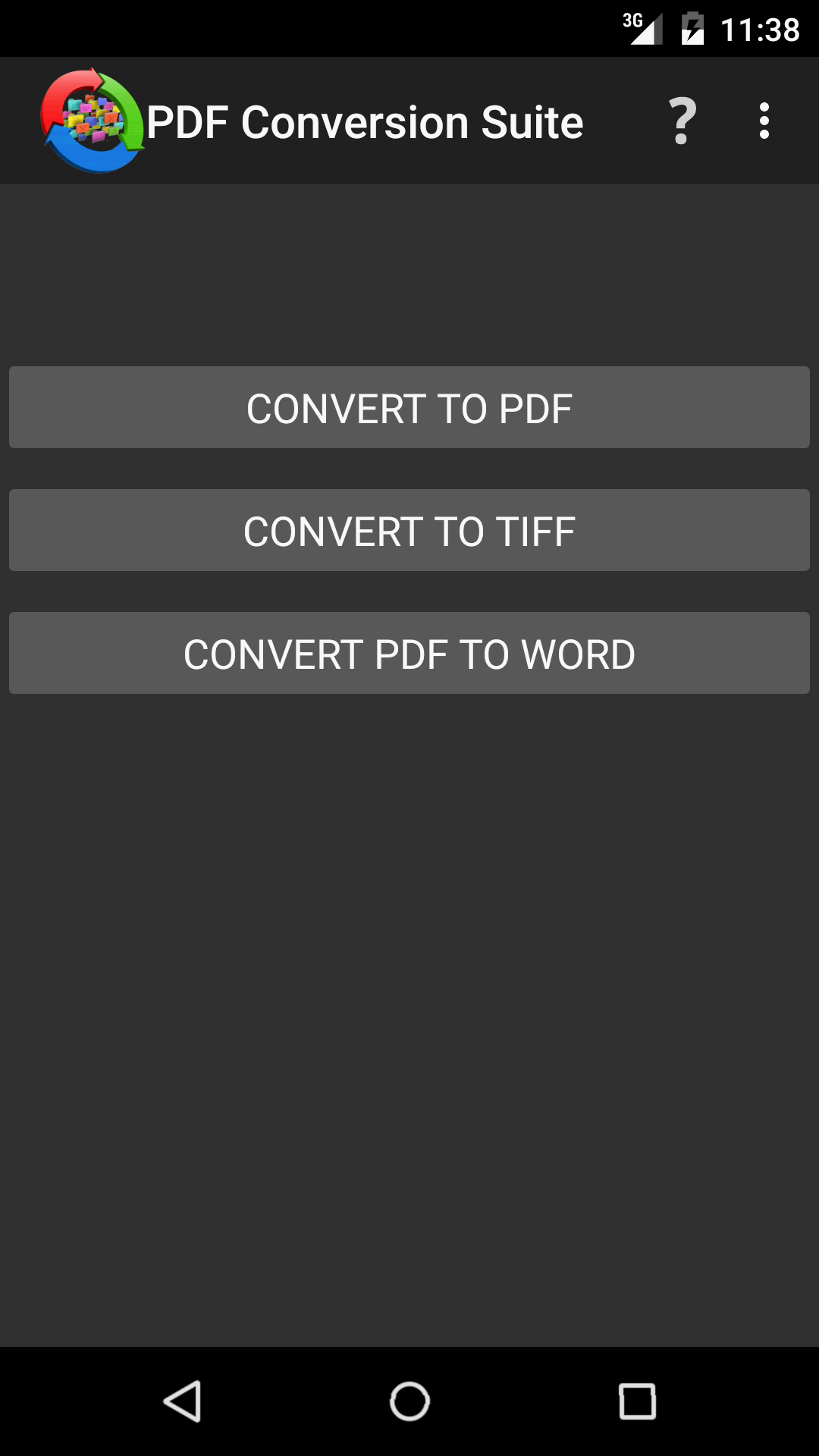The width and height of the screenshot is (819, 1456).
Task: Open the Recents square button
Action: pos(637,1402)
